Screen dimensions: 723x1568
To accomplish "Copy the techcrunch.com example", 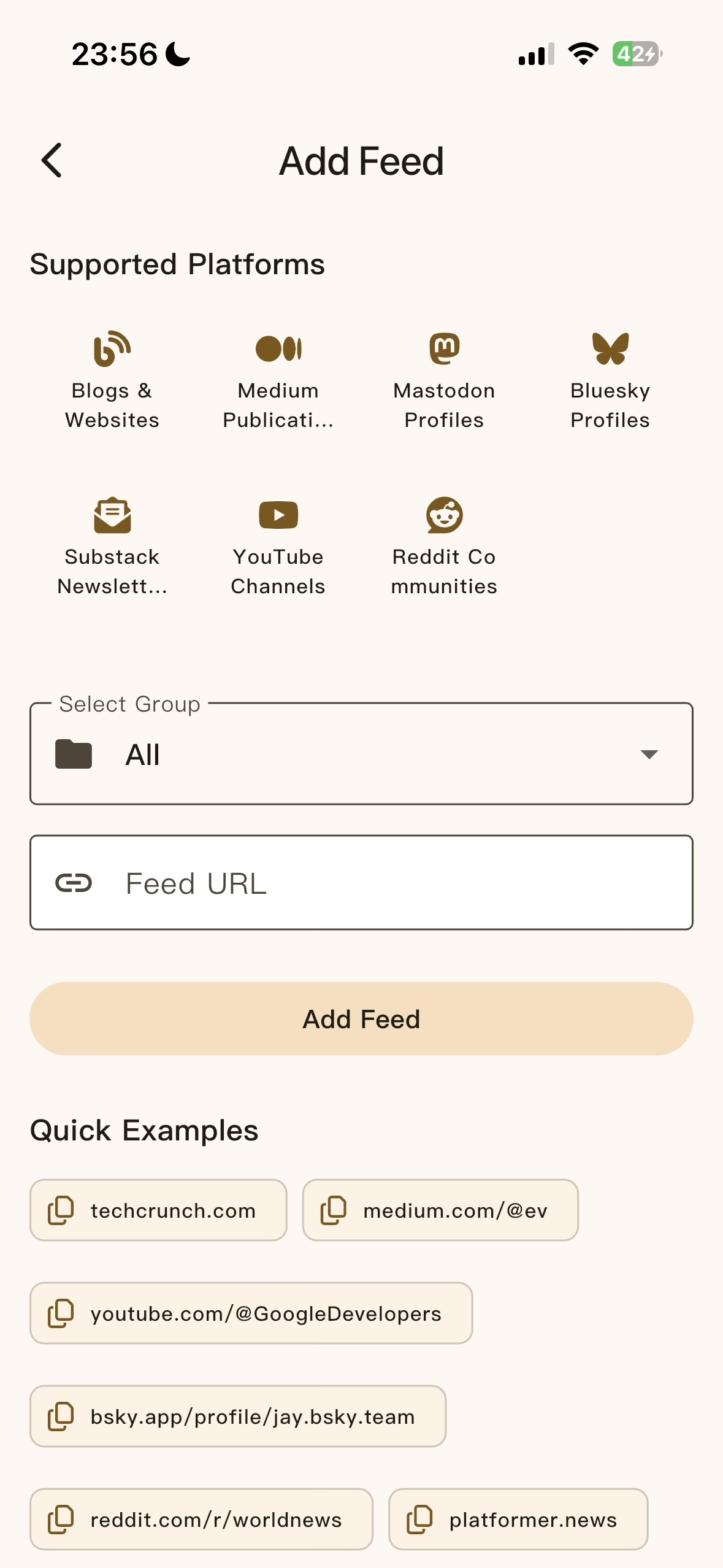I will click(158, 1210).
